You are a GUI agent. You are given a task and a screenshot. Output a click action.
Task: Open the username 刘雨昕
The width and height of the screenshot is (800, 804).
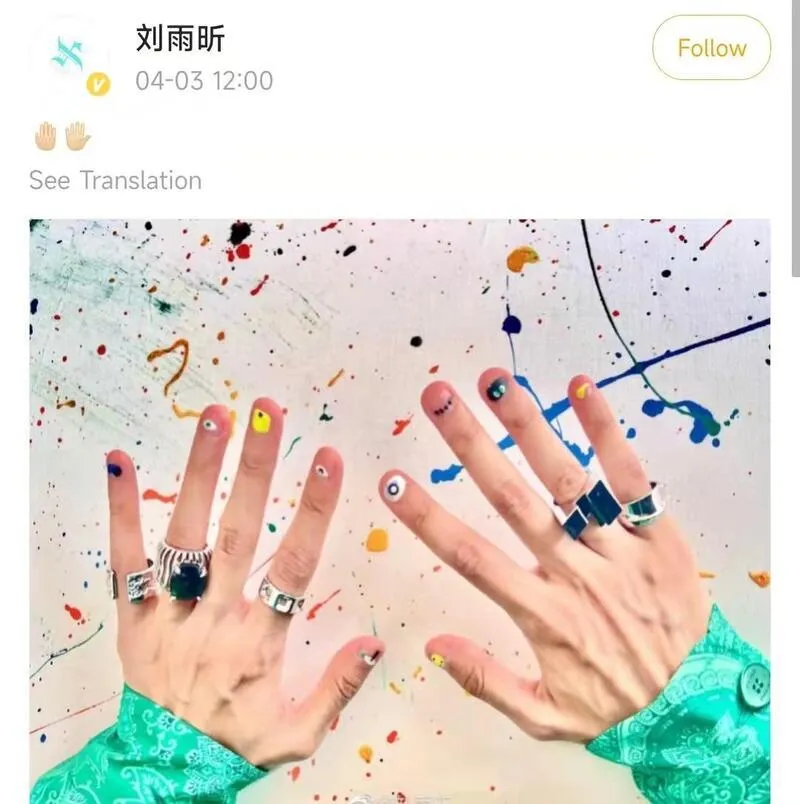coord(180,38)
